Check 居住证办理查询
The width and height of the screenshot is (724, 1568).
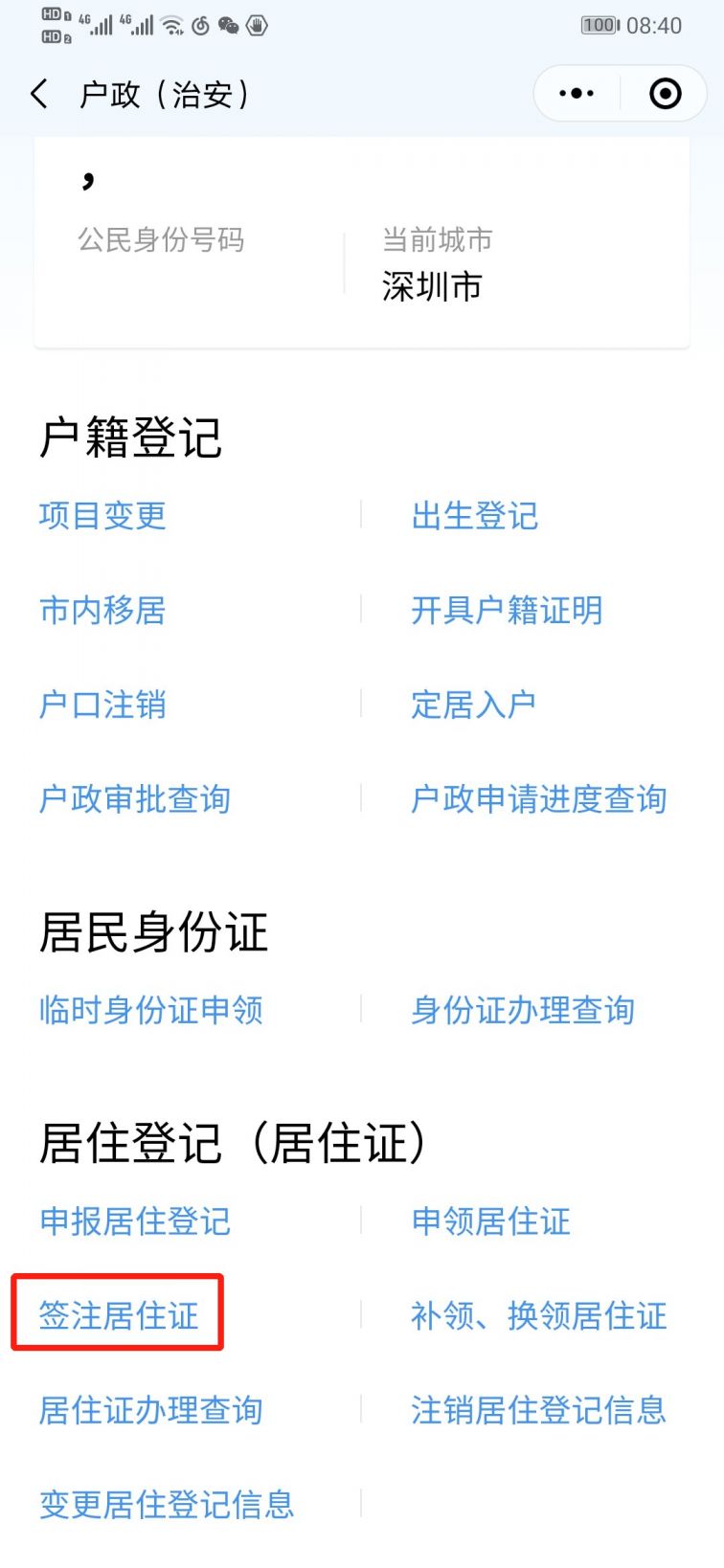click(151, 1411)
